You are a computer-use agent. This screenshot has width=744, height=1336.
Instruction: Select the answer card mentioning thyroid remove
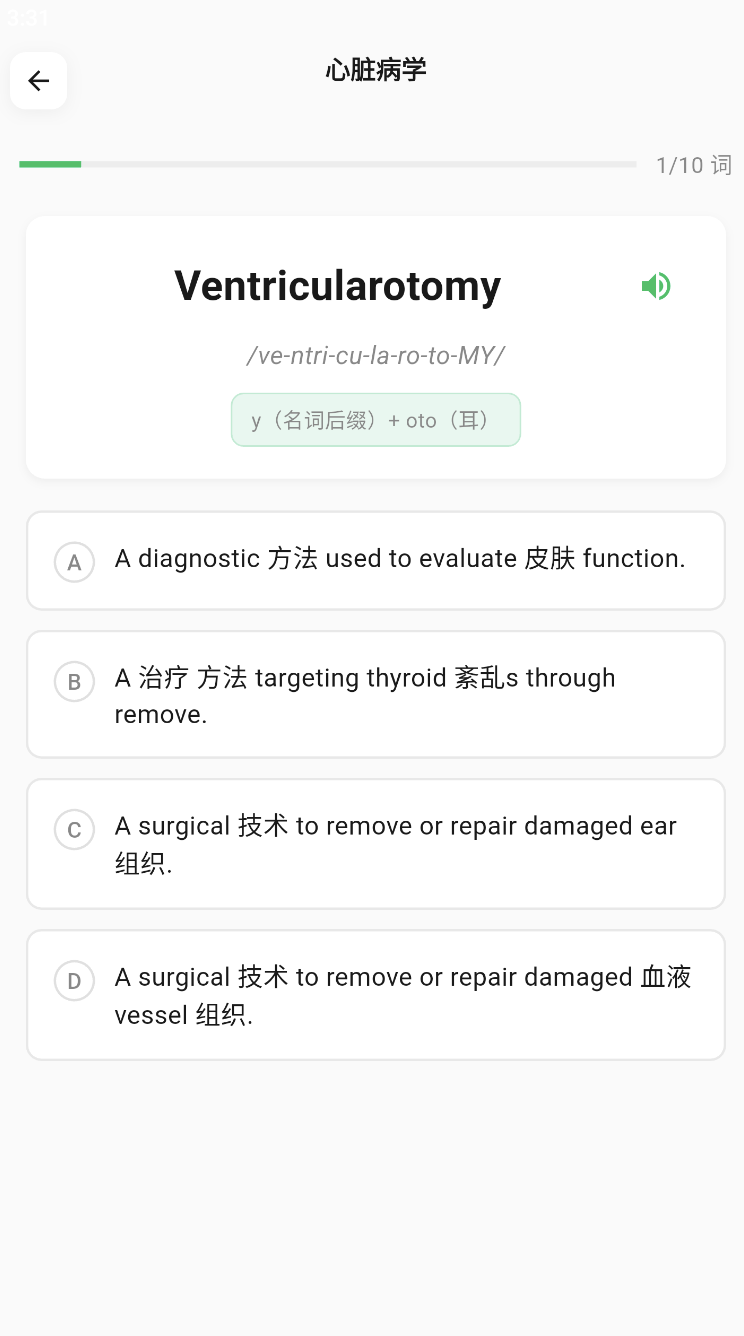(376, 694)
